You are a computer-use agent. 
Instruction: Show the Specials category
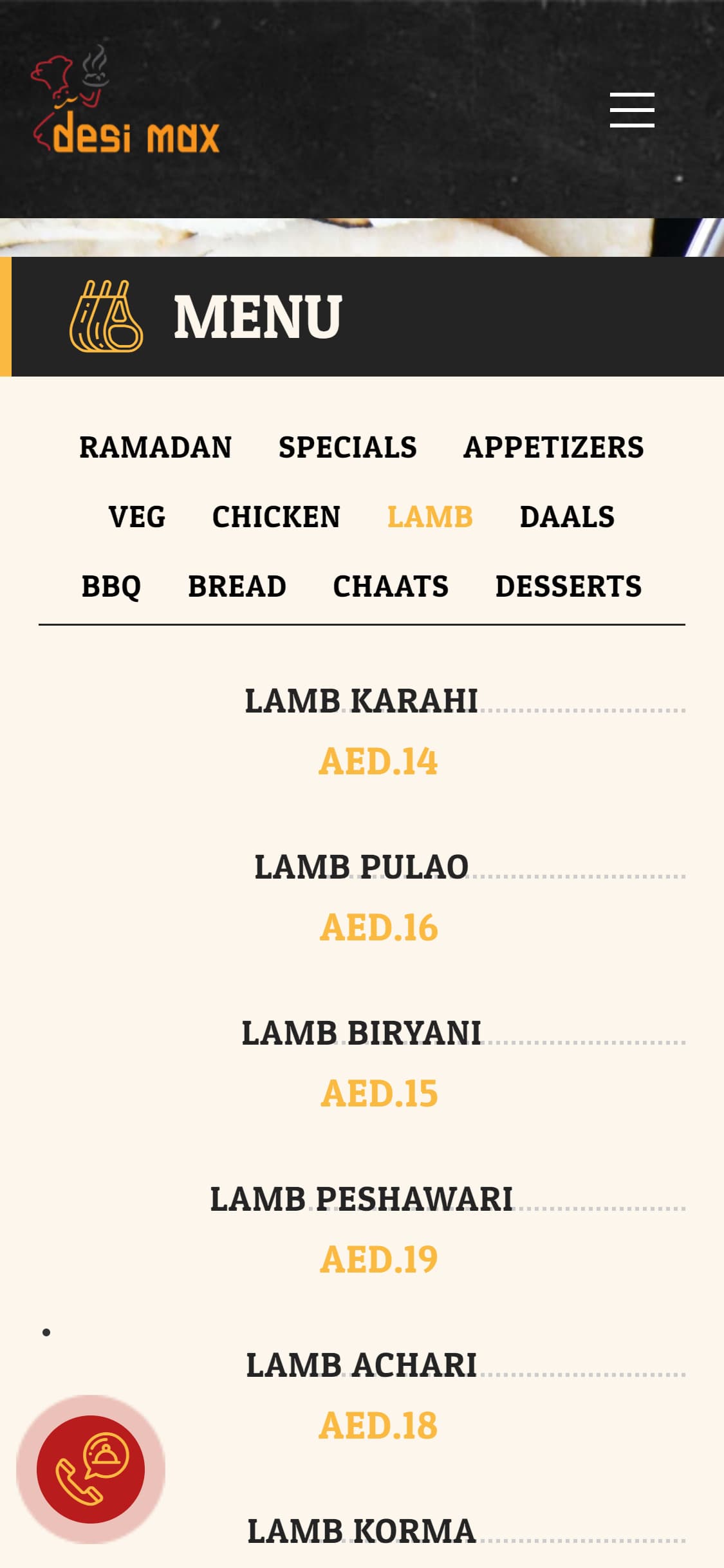pyautogui.click(x=348, y=447)
